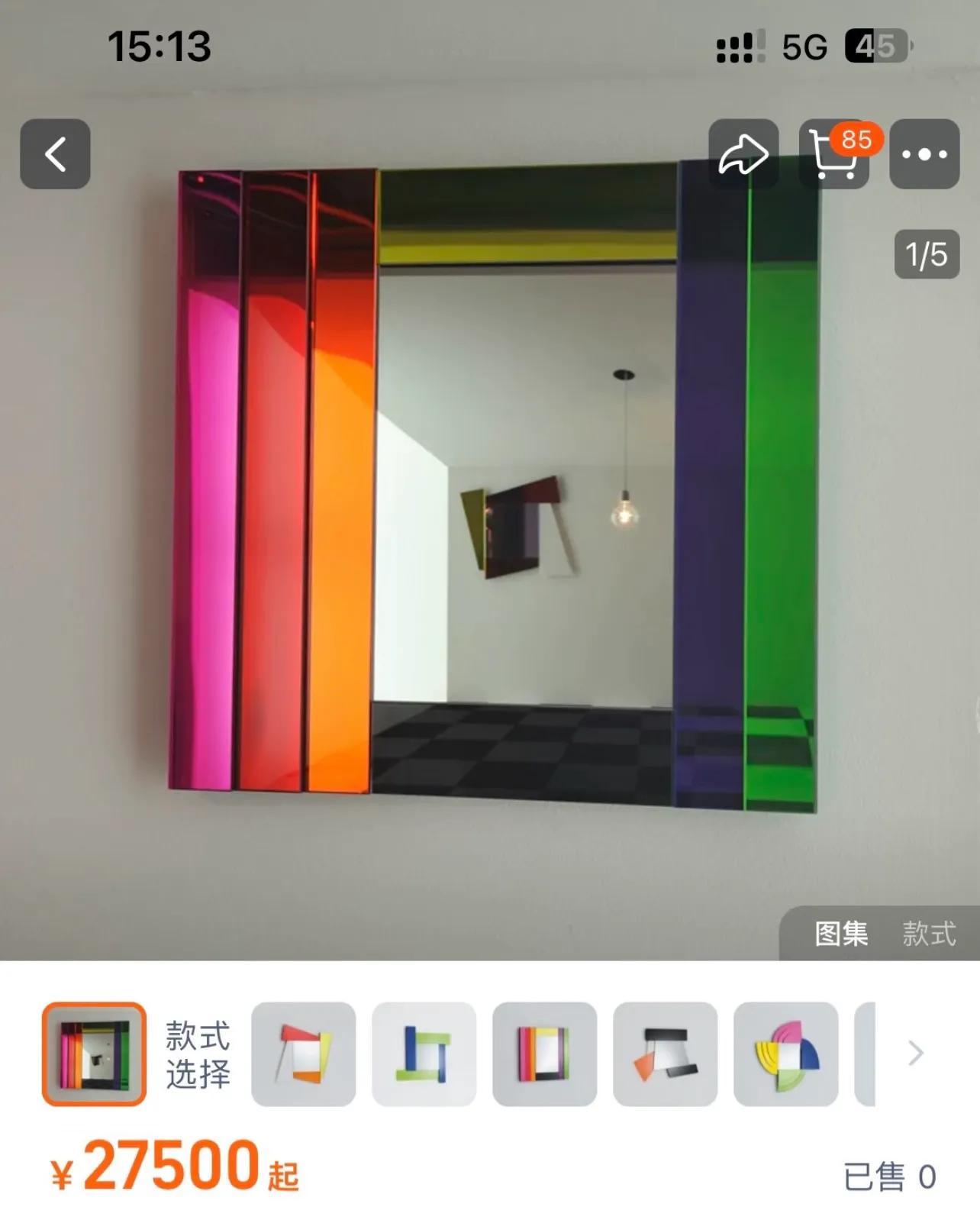980x1207 pixels.
Task: Select the rainbow square mirror thumbnail
Action: point(94,1054)
